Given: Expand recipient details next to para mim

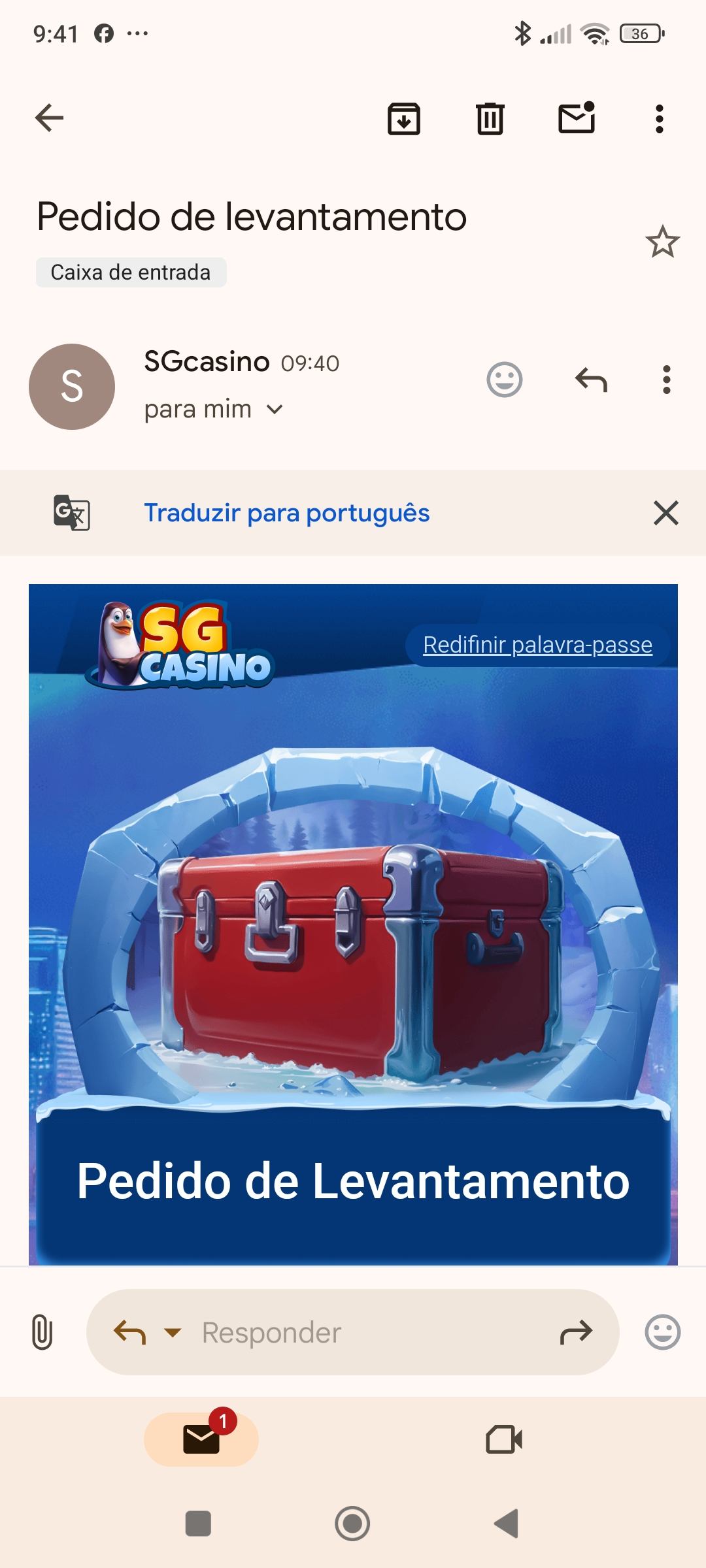Looking at the screenshot, I should click(x=275, y=410).
